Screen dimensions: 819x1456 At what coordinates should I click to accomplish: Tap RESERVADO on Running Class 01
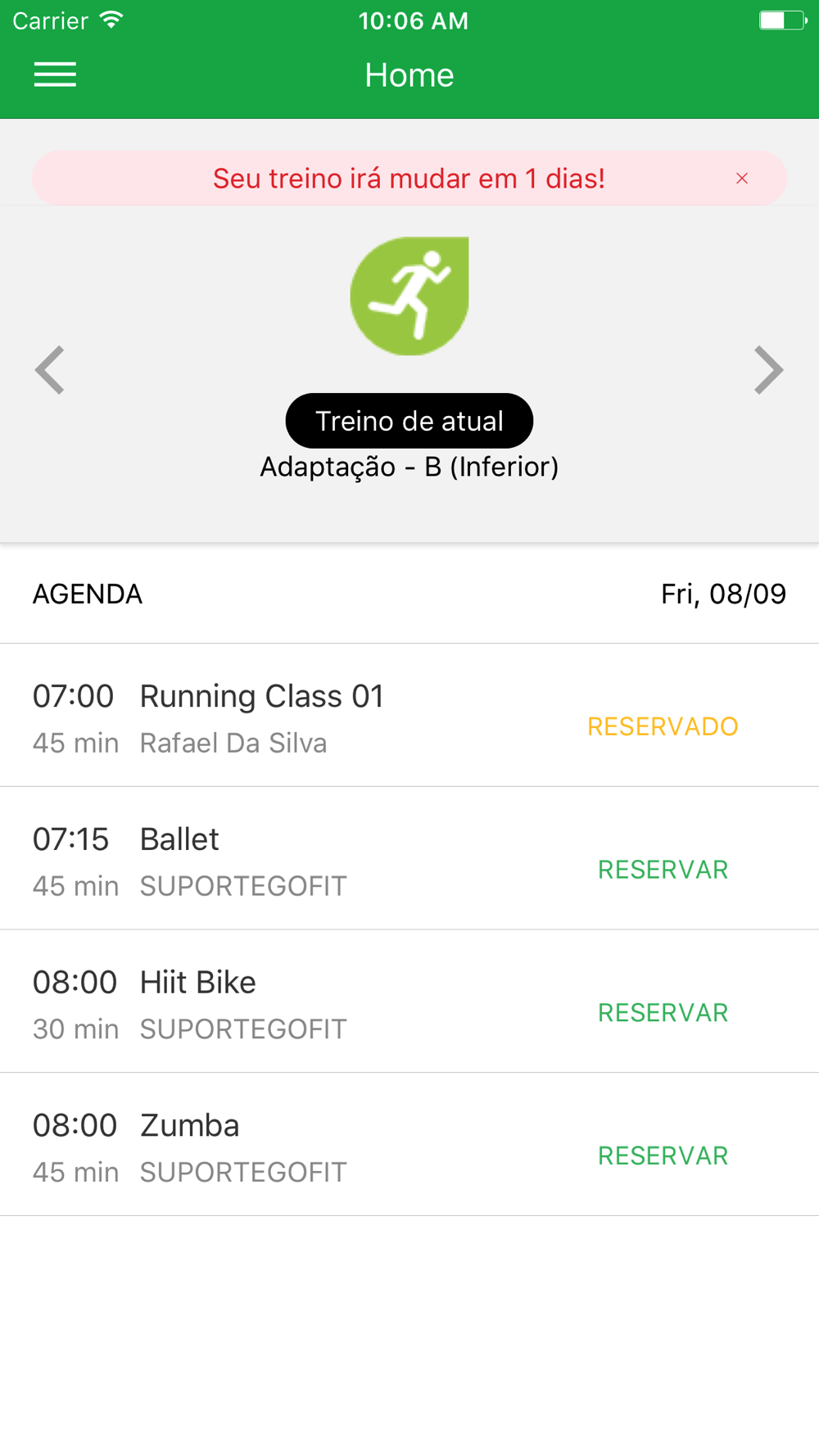(x=663, y=726)
